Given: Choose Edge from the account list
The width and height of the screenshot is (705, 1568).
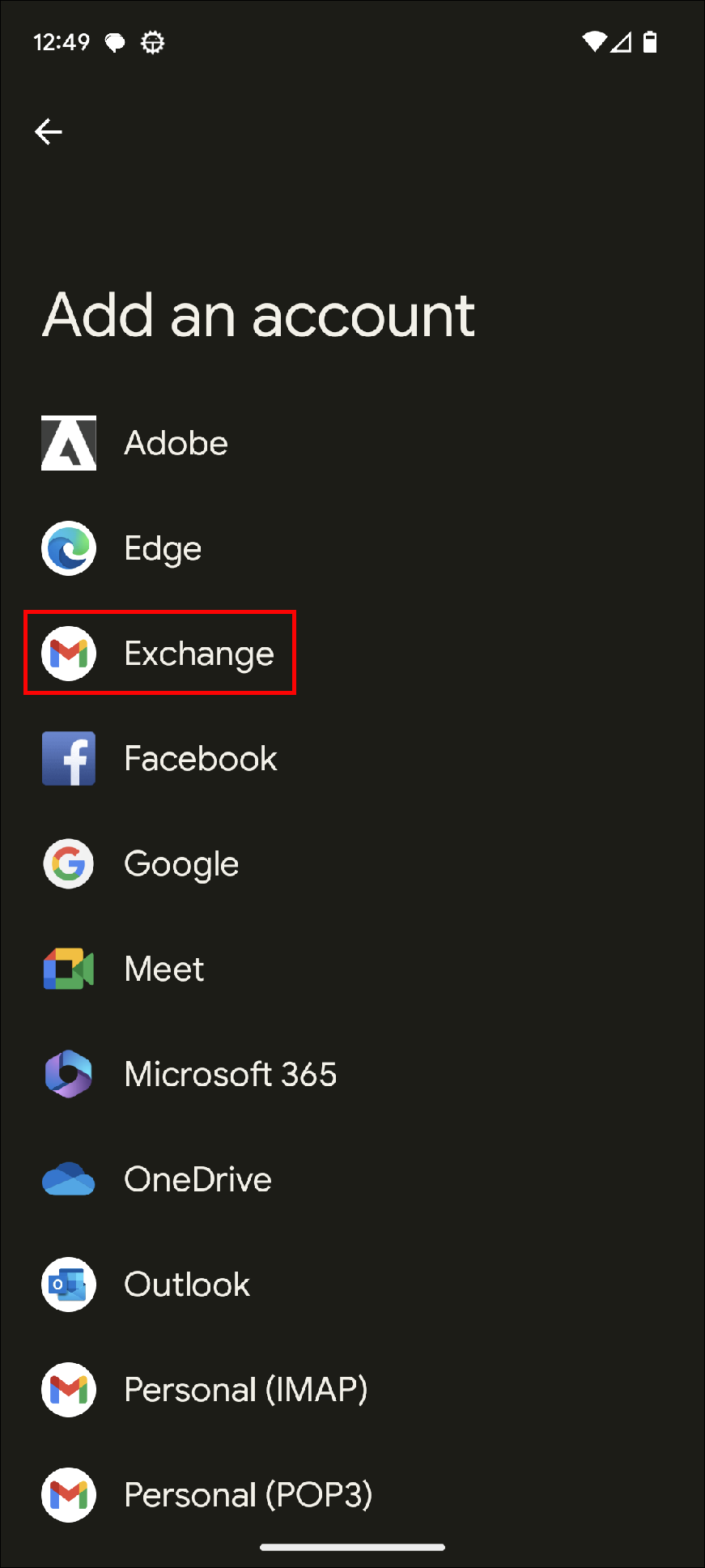Looking at the screenshot, I should click(x=162, y=548).
